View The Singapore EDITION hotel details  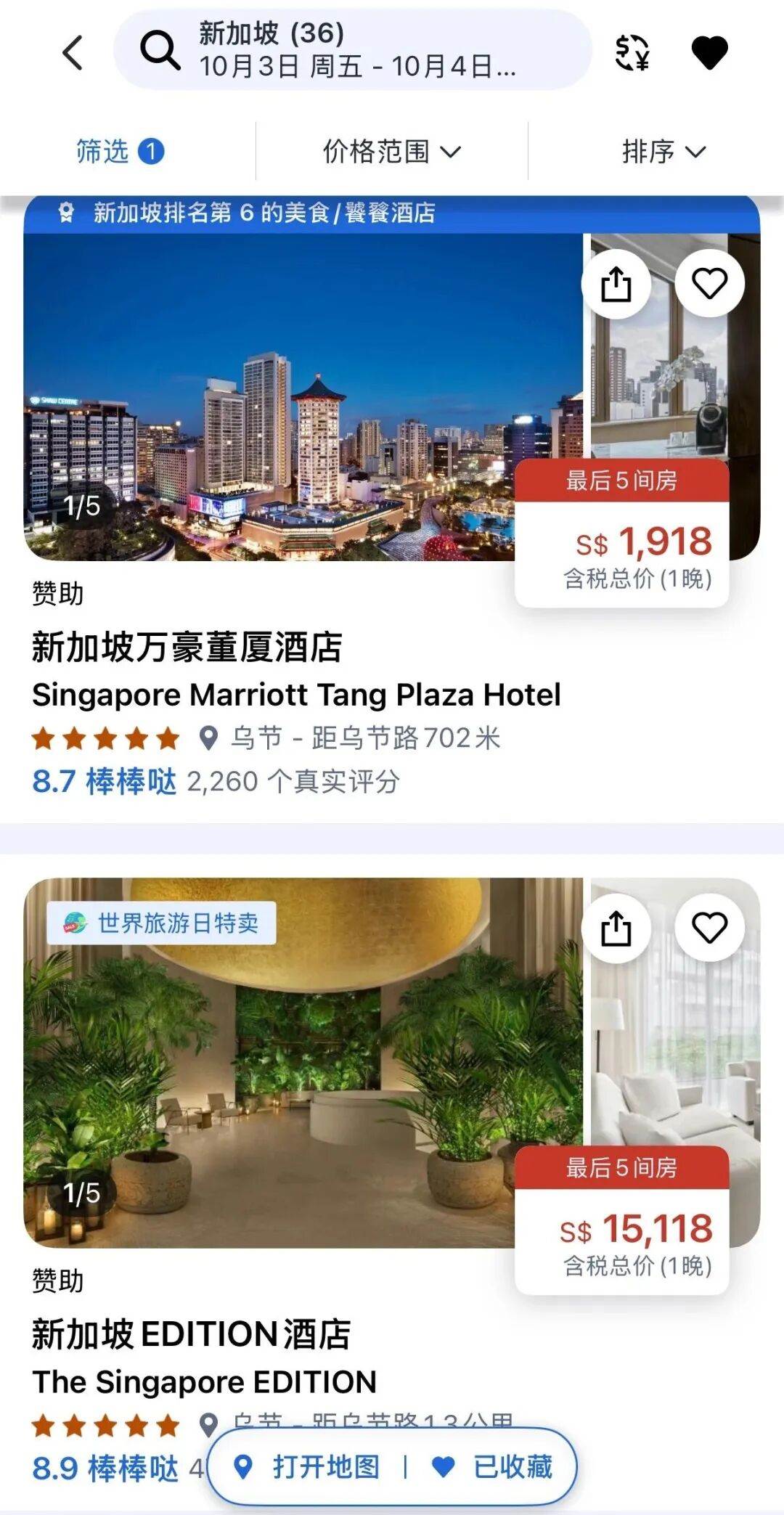(x=205, y=1381)
